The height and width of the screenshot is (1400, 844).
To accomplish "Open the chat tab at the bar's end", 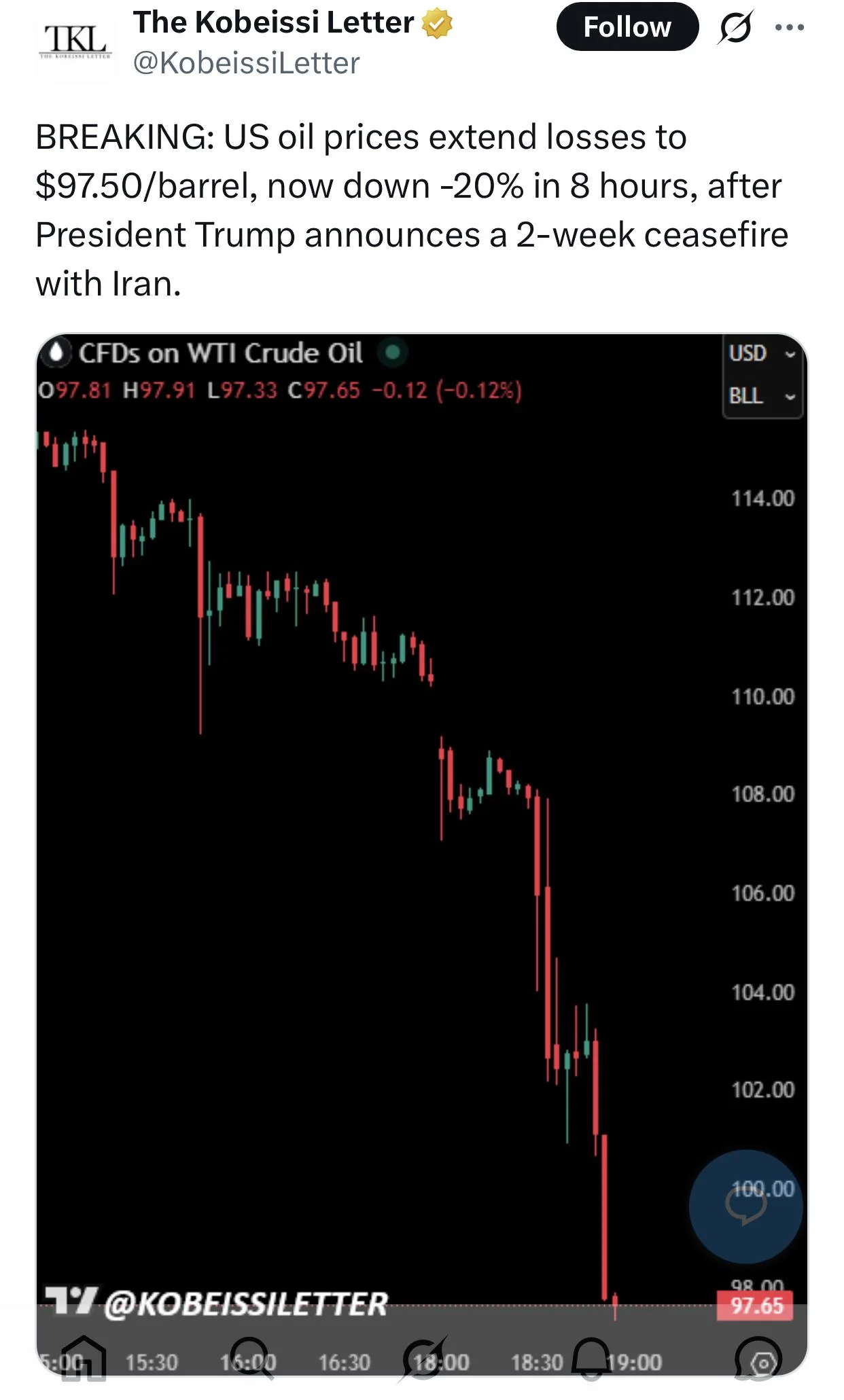I will [x=758, y=1359].
